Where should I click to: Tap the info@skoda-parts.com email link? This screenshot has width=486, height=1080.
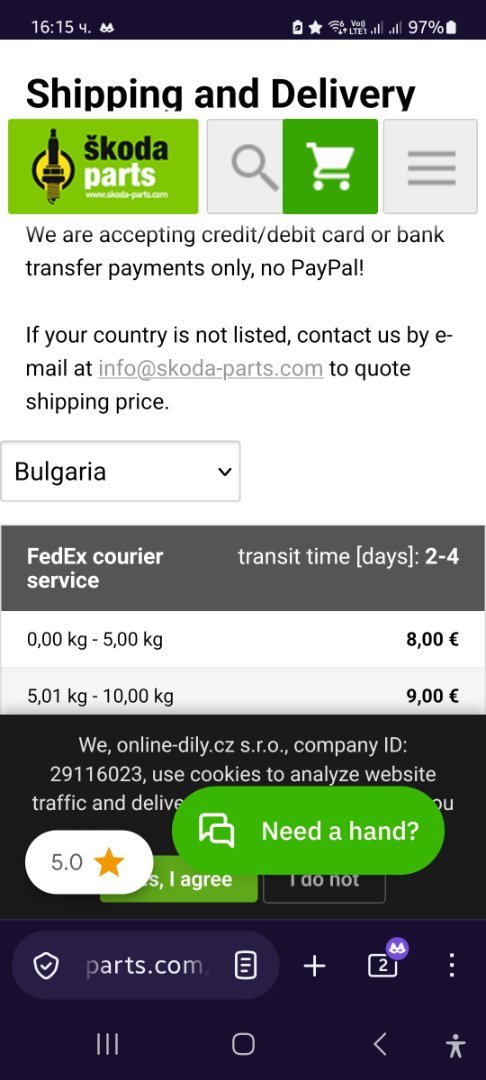tap(210, 368)
